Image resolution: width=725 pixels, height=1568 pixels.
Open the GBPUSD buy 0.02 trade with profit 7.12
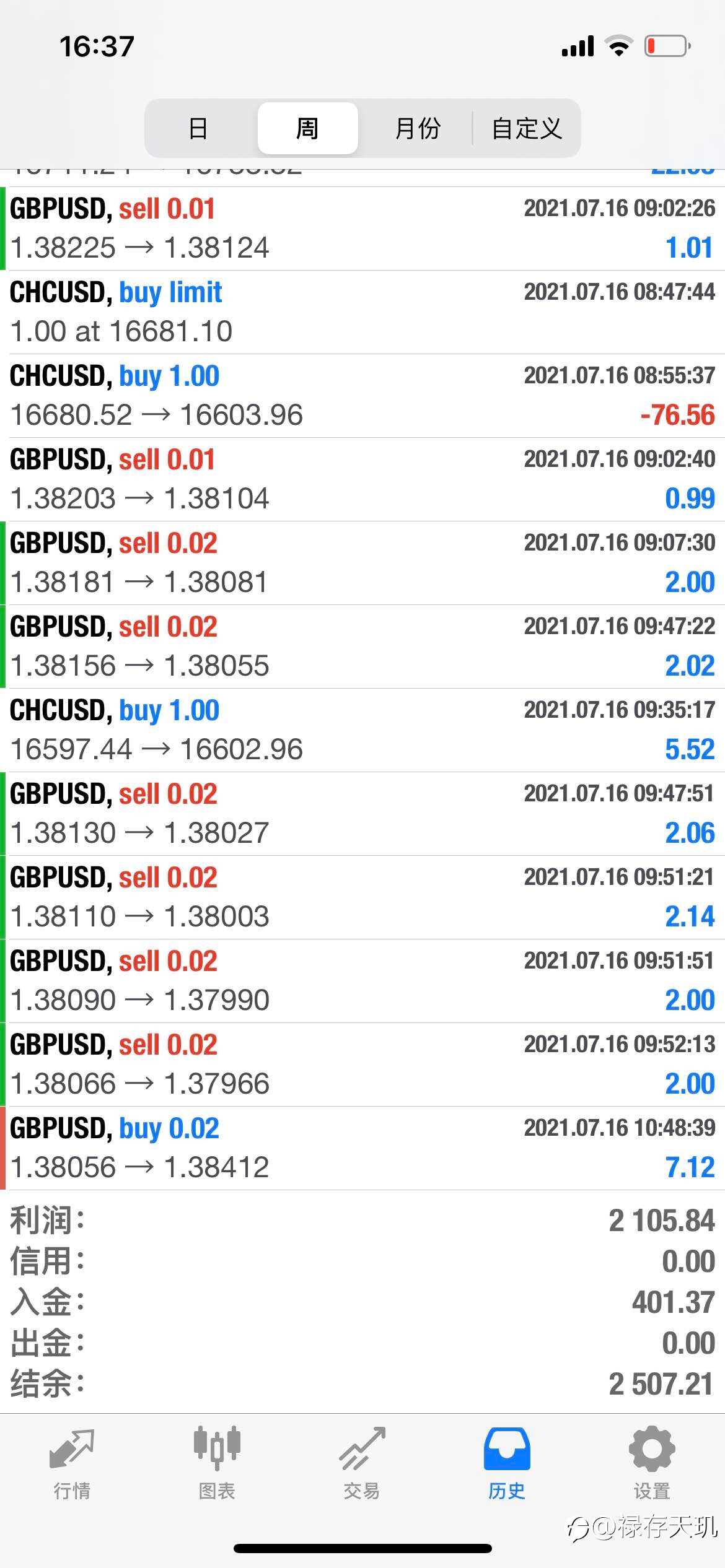(x=362, y=1148)
